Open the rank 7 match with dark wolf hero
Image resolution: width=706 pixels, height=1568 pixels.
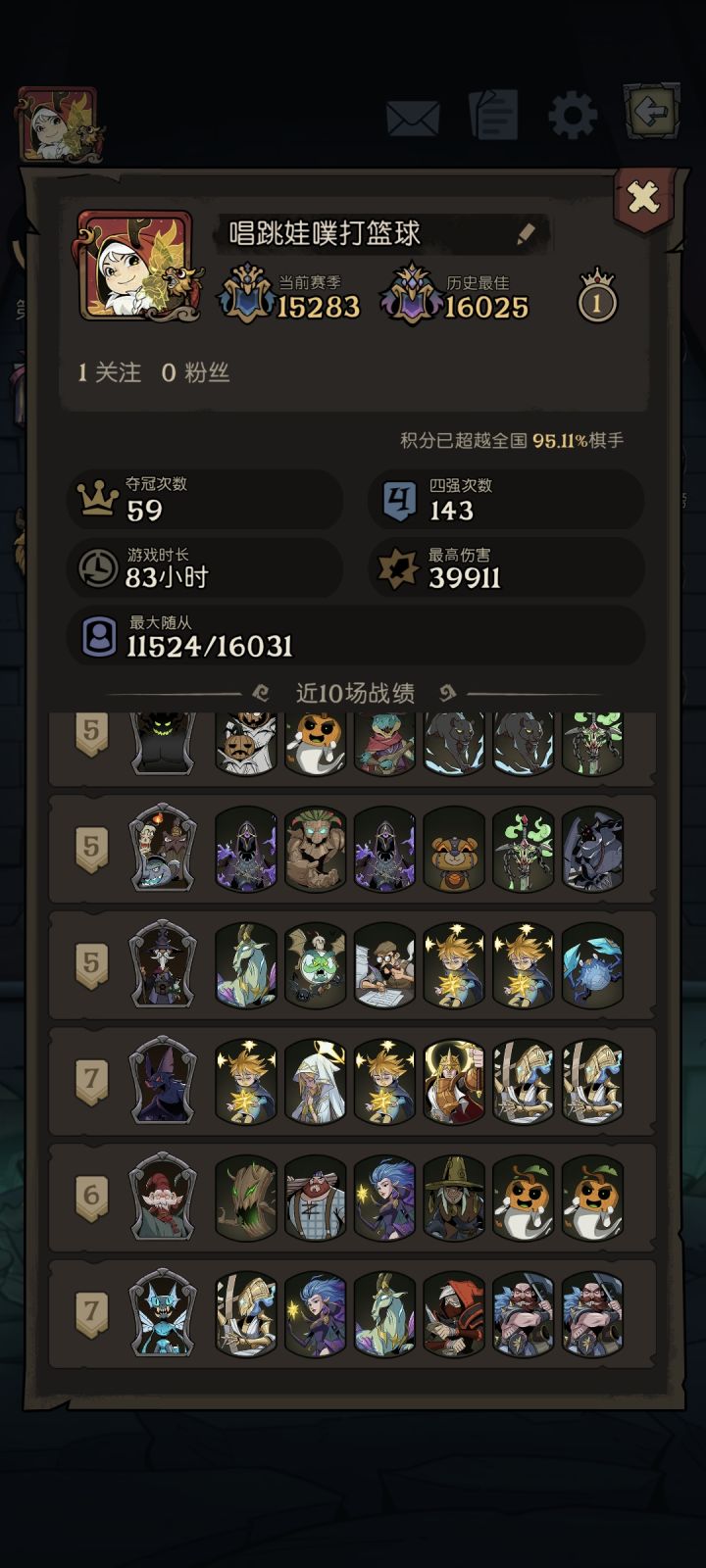[352, 1080]
